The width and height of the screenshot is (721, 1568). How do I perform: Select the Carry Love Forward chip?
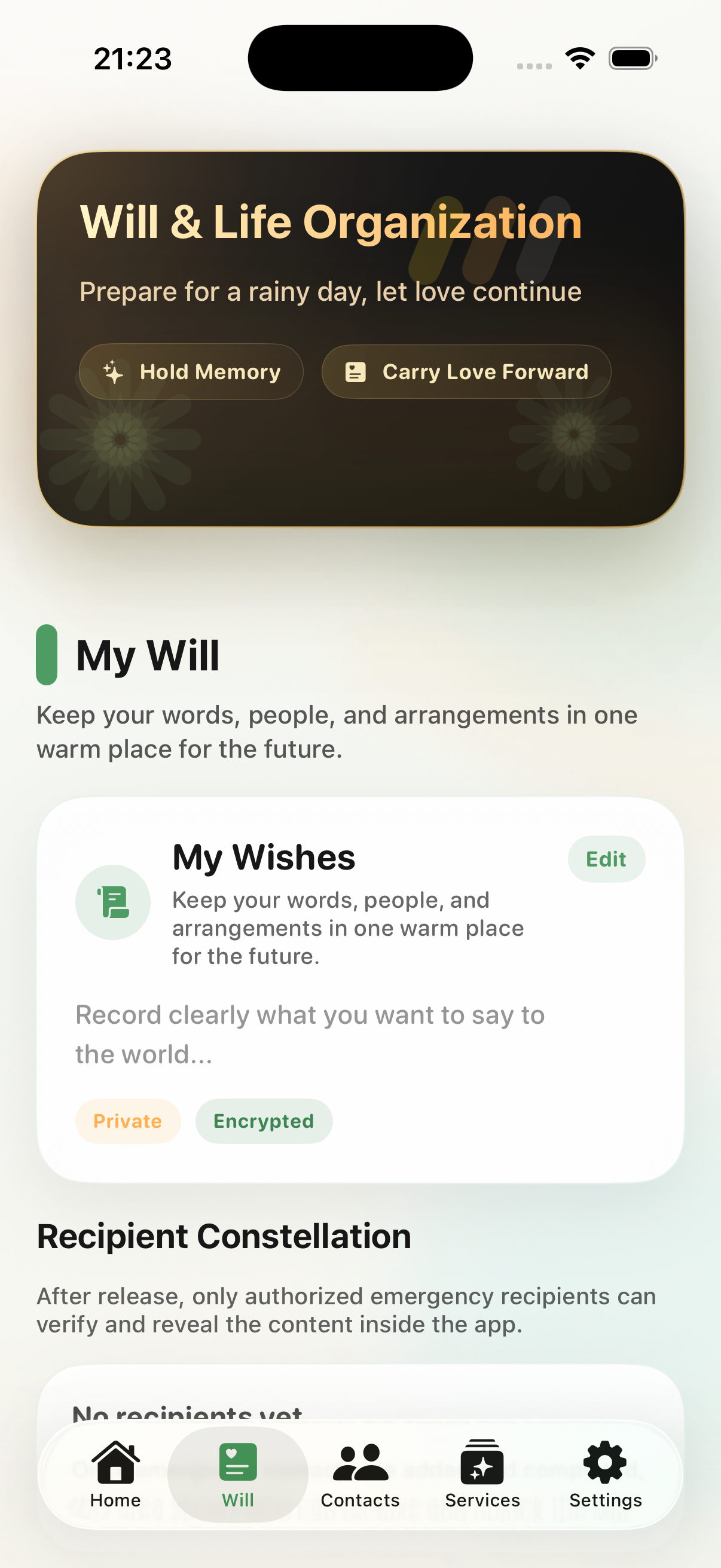click(x=466, y=371)
